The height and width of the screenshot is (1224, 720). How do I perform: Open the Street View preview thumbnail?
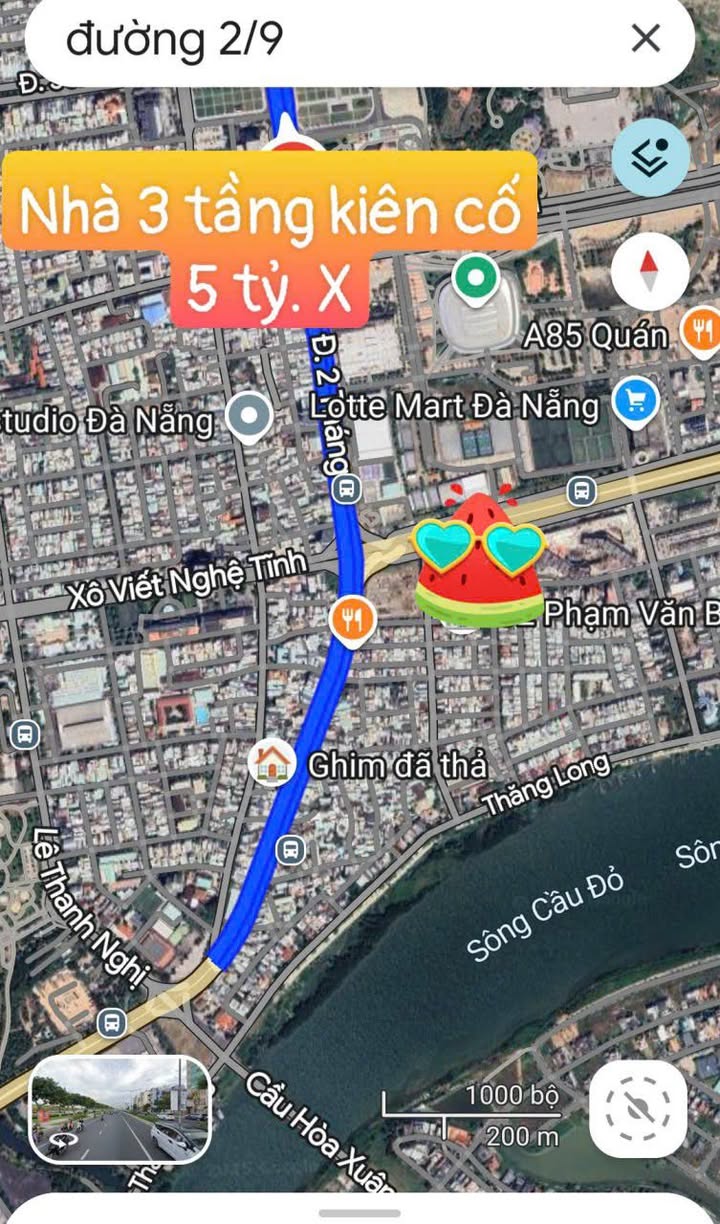tap(120, 1109)
